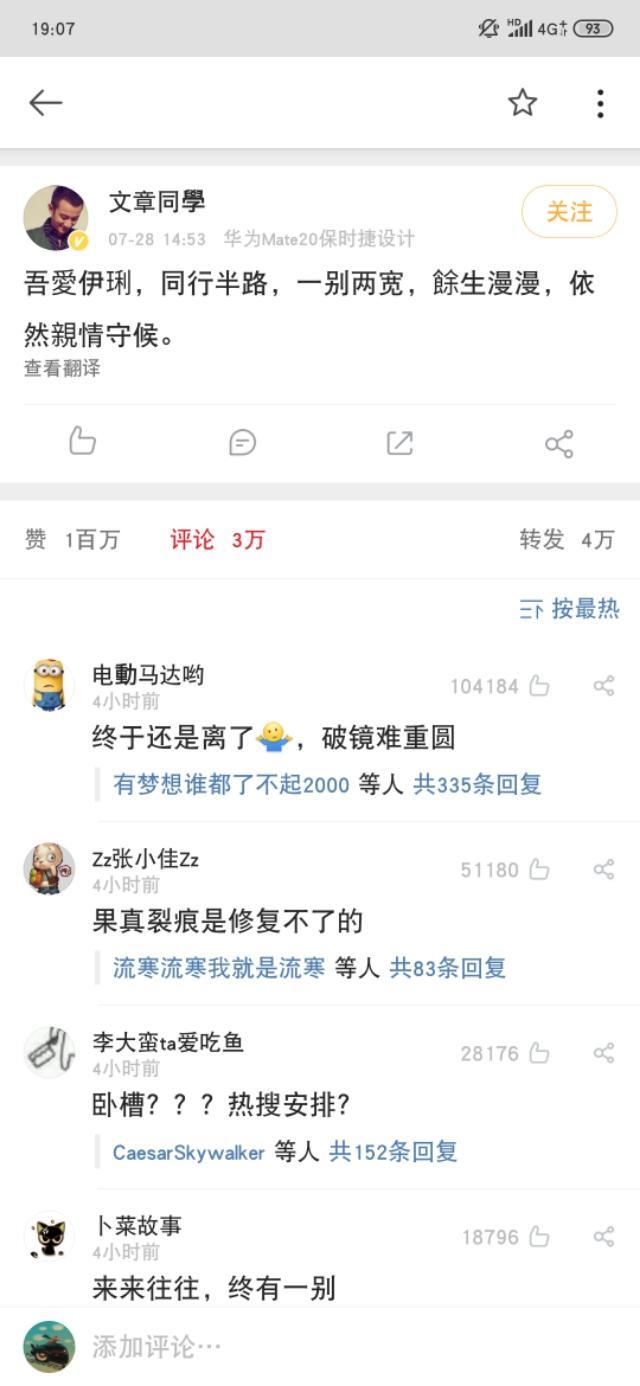The height and width of the screenshot is (1386, 640).
Task: Share the post via the share icon
Action: [559, 443]
